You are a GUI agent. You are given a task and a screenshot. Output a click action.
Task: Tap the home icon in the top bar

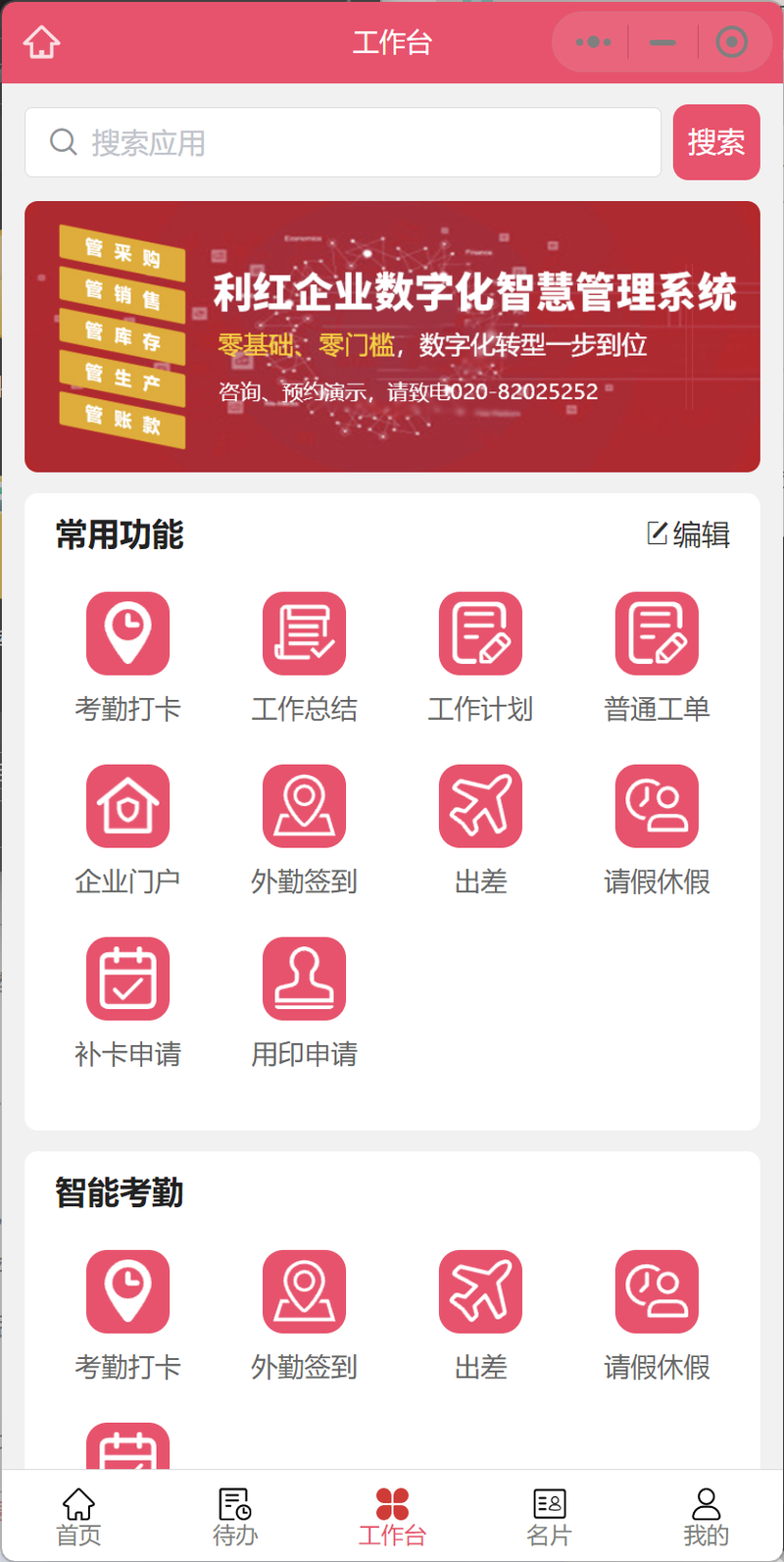(42, 42)
